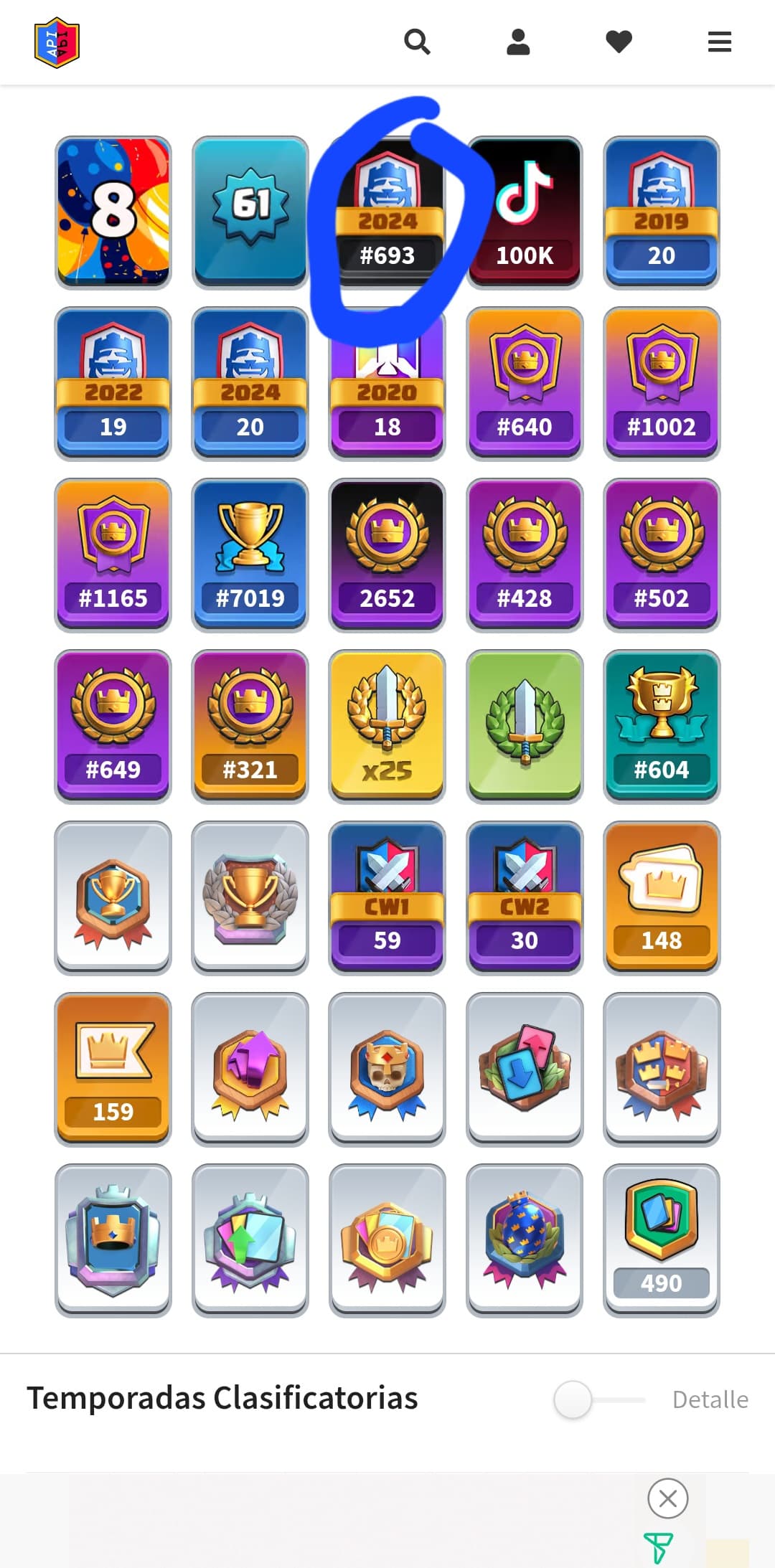Image resolution: width=775 pixels, height=1568 pixels.
Task: Select the #7019 trophy badge
Action: (x=250, y=555)
